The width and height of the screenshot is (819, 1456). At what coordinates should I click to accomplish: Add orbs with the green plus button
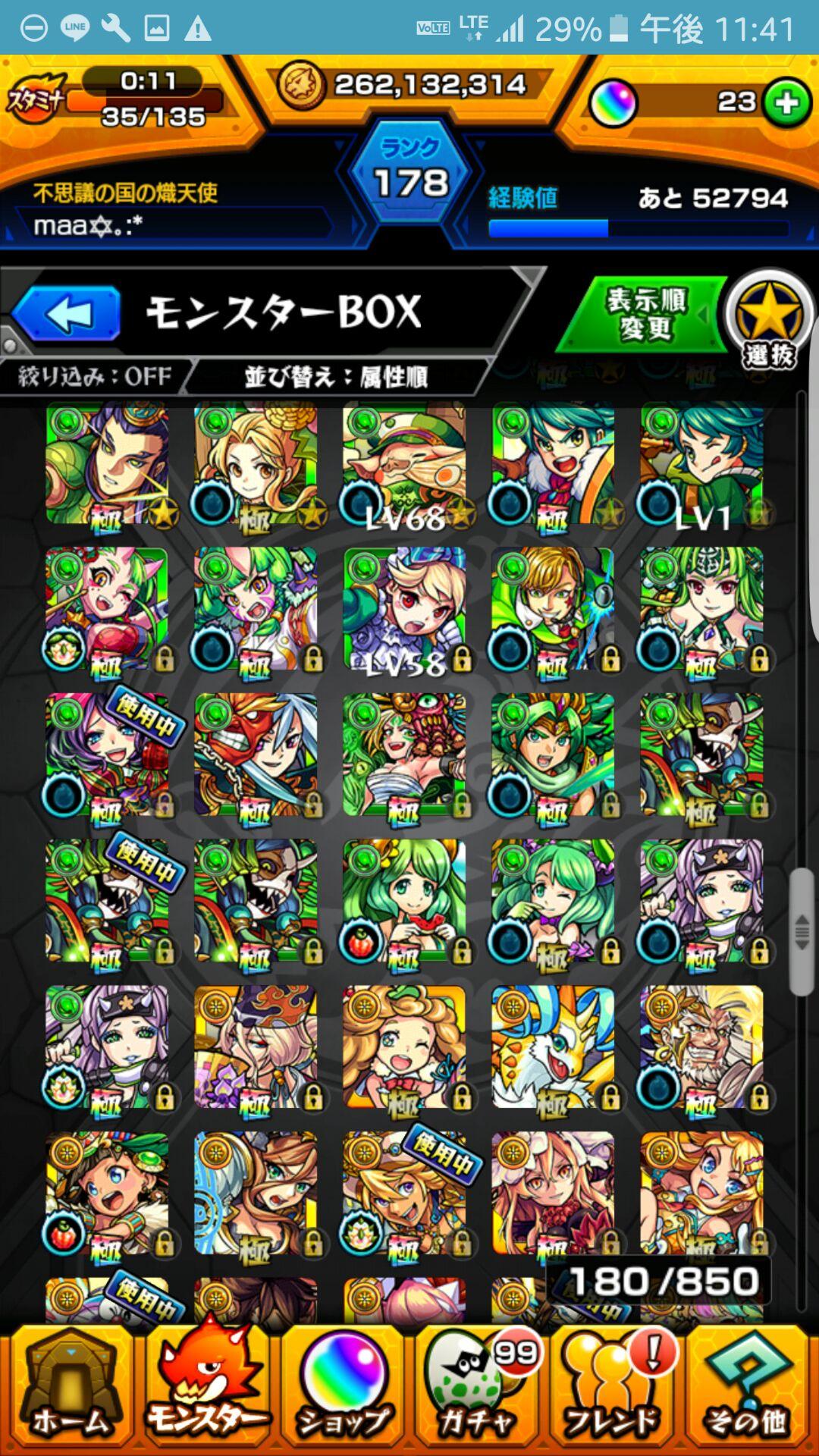pyautogui.click(x=786, y=102)
